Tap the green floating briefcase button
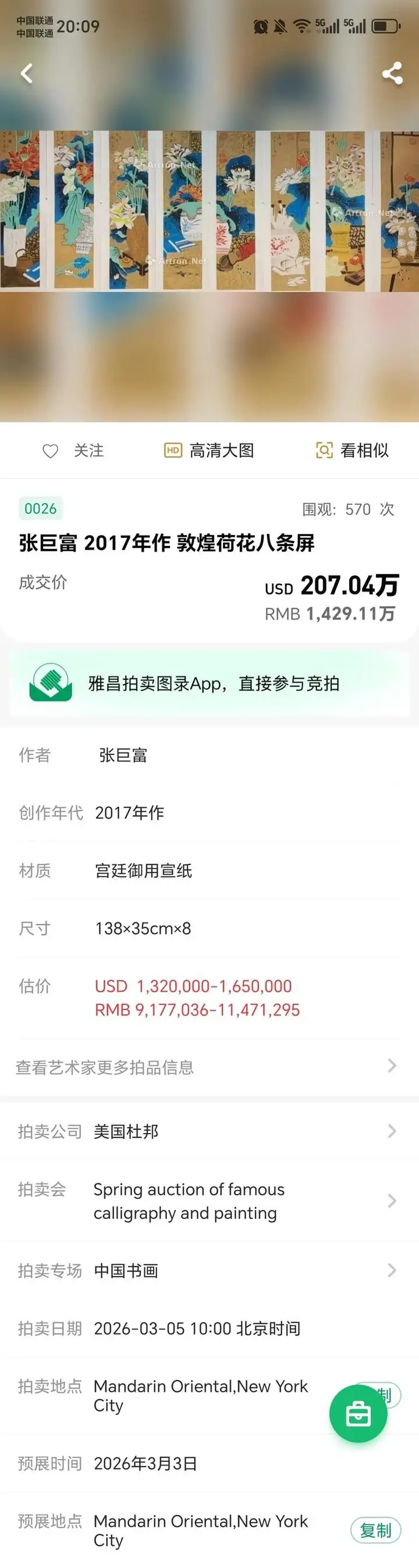The width and height of the screenshot is (419, 1568). [x=358, y=1414]
